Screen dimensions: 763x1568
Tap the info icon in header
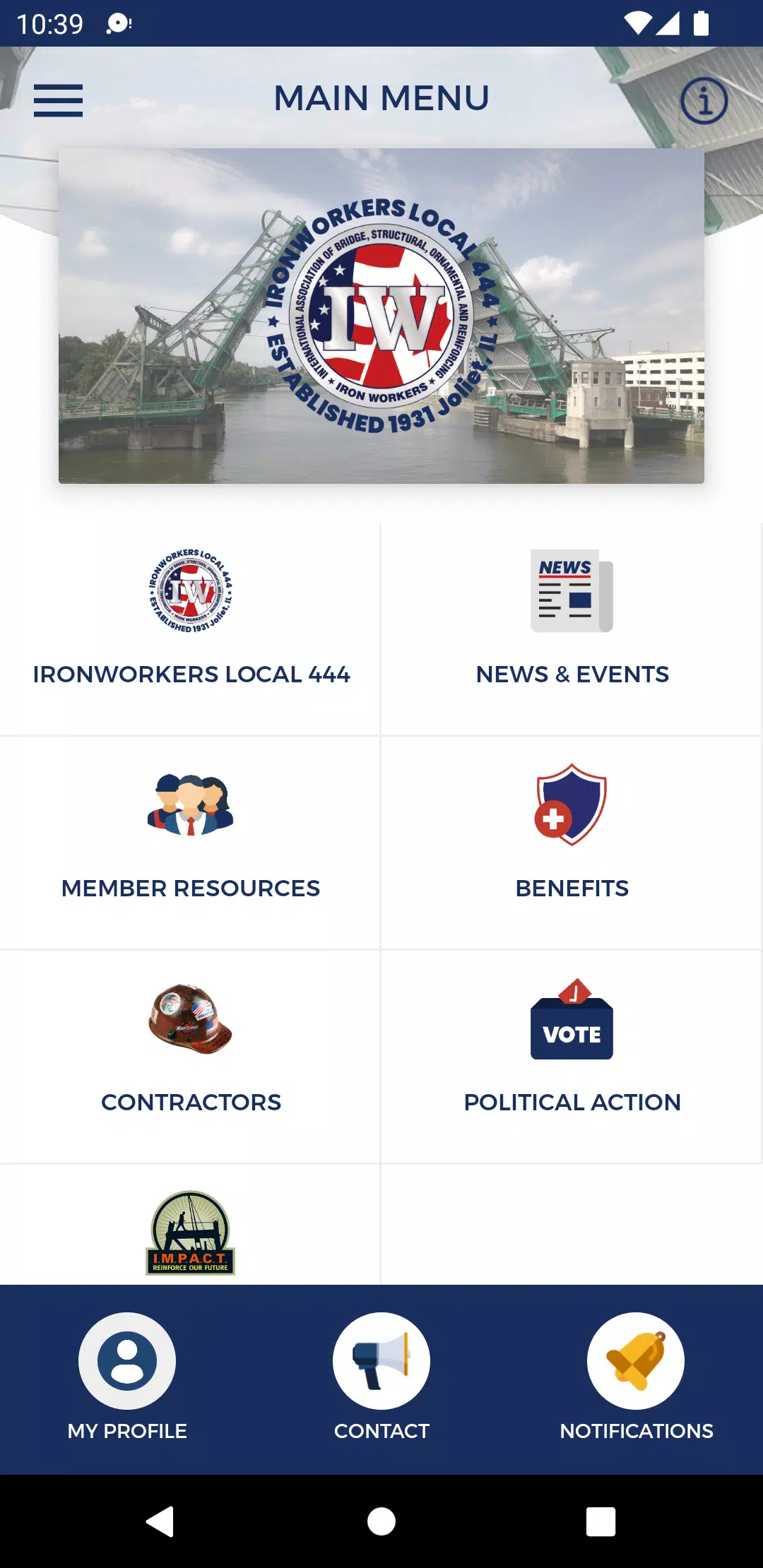click(x=704, y=100)
